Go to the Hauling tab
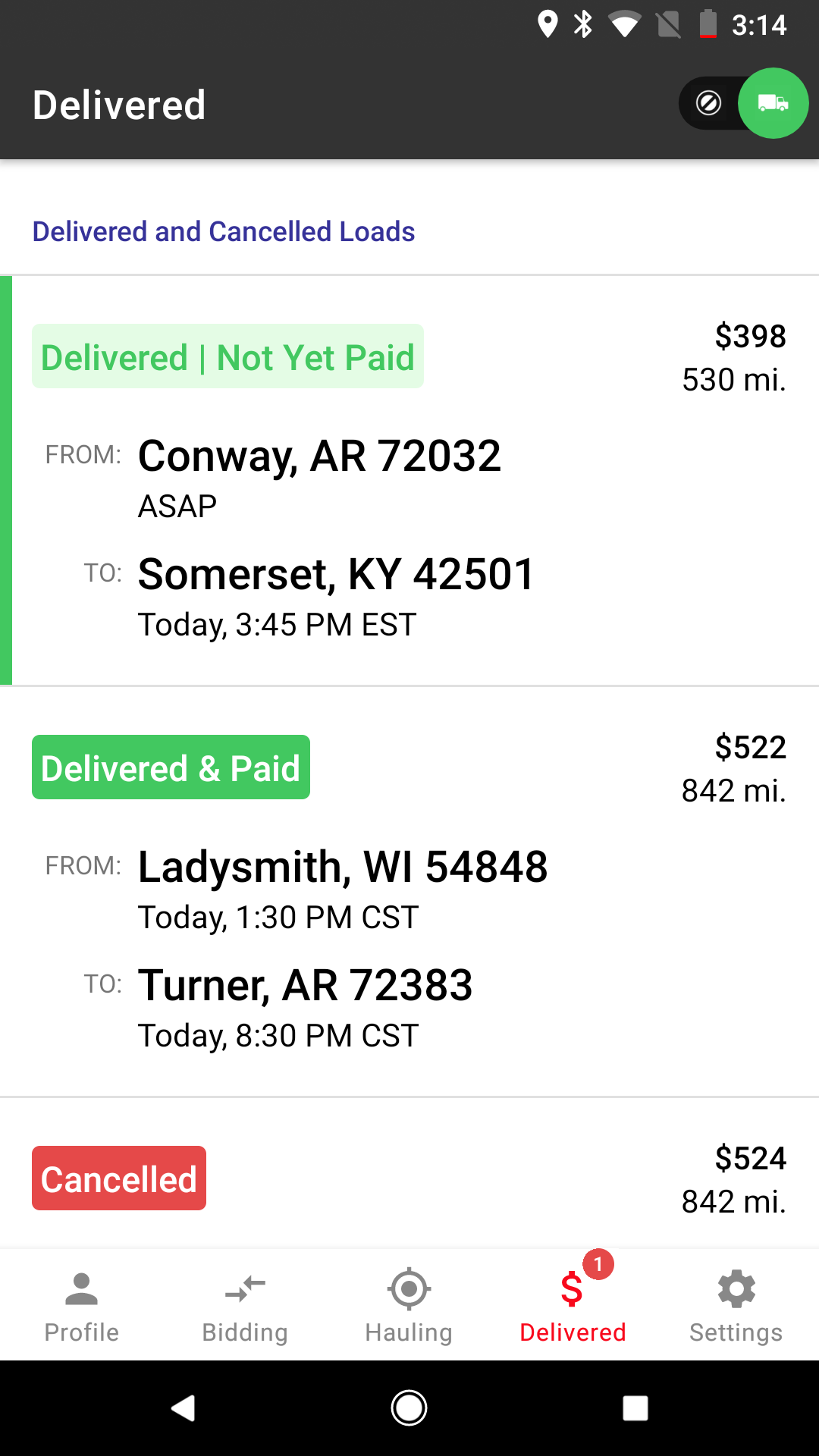Image resolution: width=819 pixels, height=1456 pixels. (x=409, y=1305)
